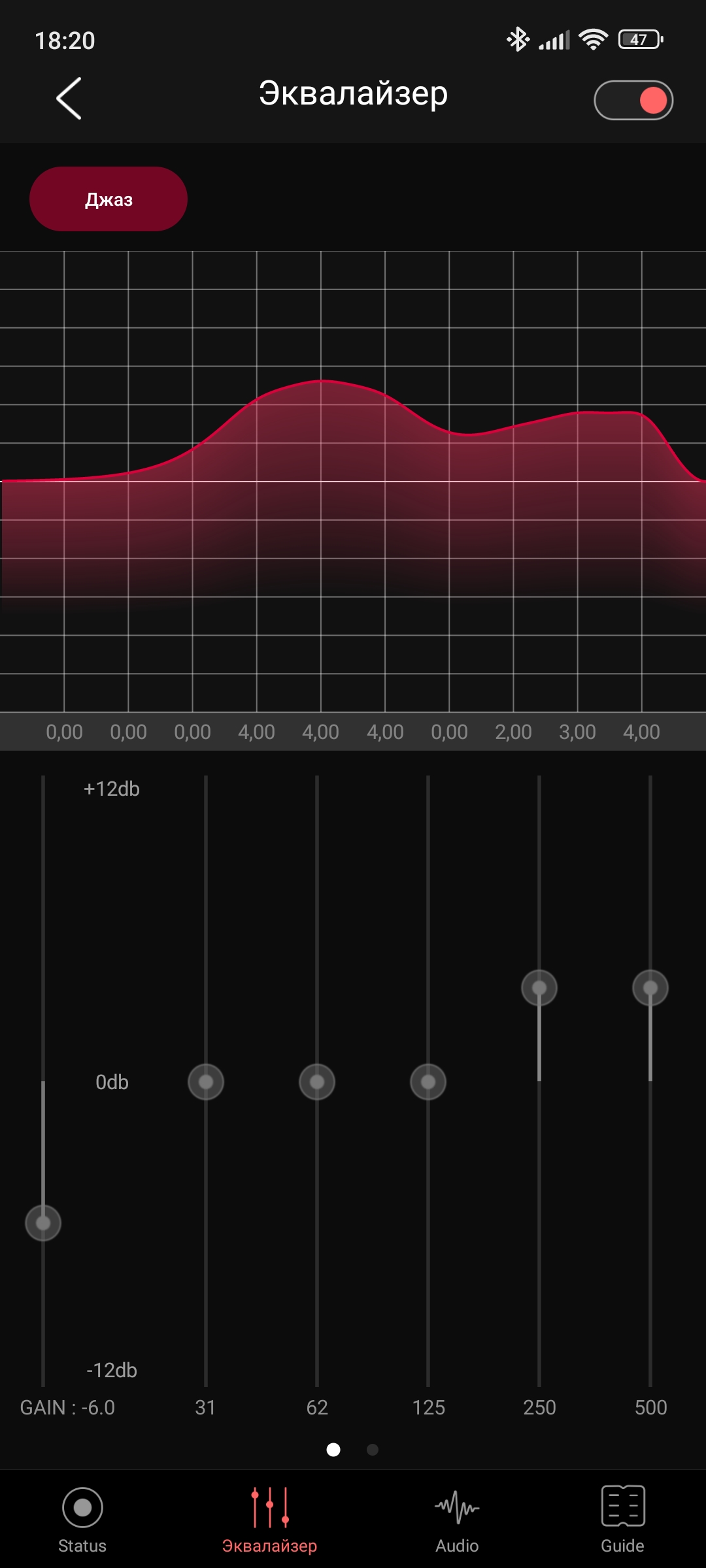
Task: Tap the 62 Hz band slider knob
Action: click(x=317, y=1082)
